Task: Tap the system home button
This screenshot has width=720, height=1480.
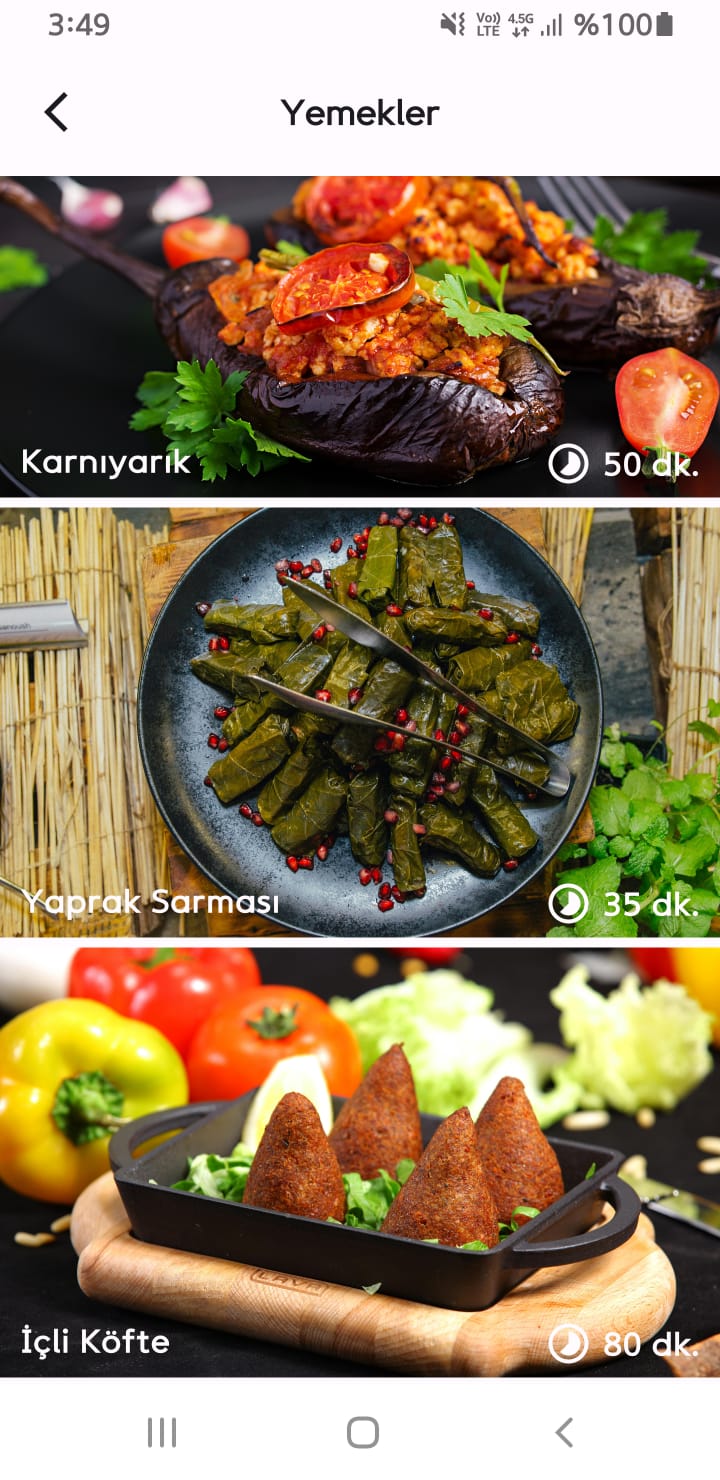Action: click(x=362, y=1432)
